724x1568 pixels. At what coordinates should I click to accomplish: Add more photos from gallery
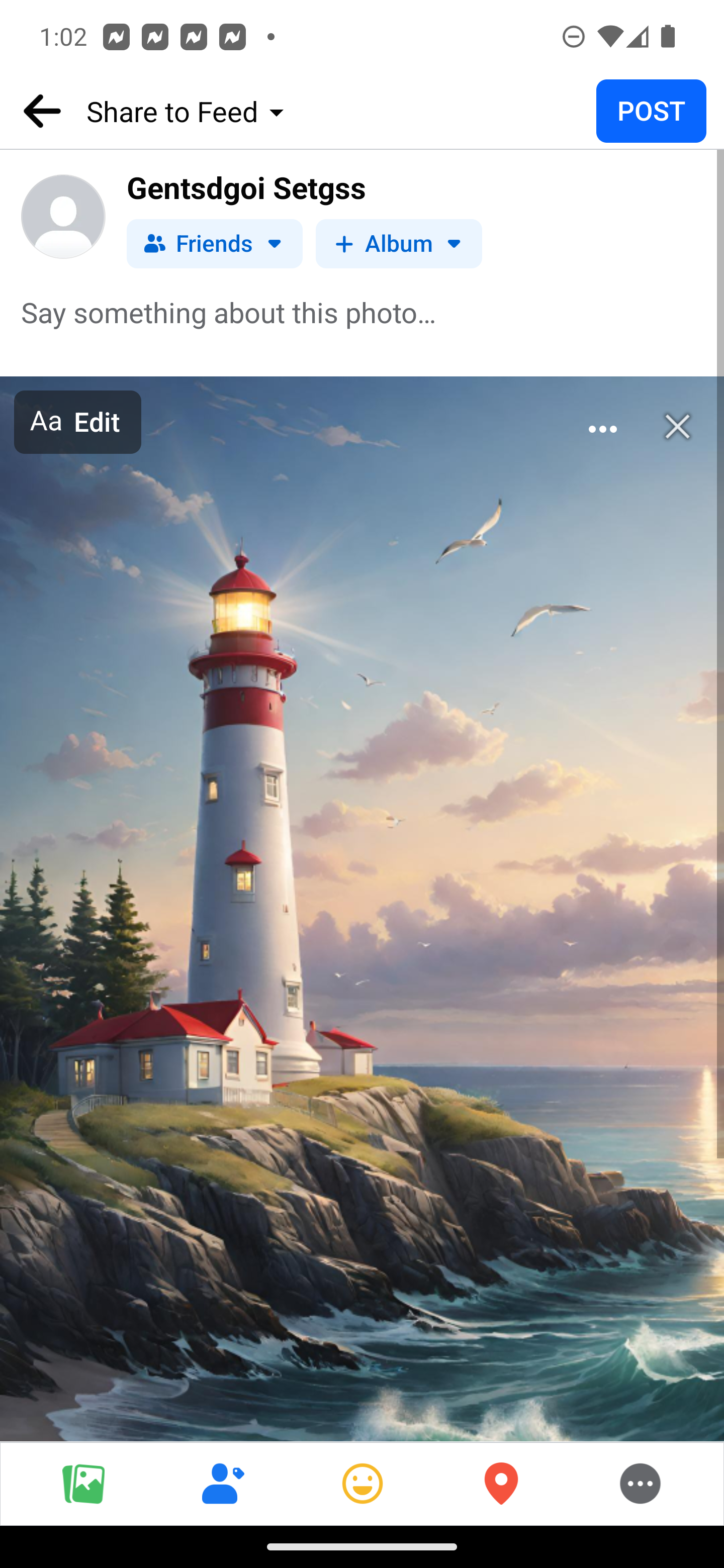tap(83, 1484)
